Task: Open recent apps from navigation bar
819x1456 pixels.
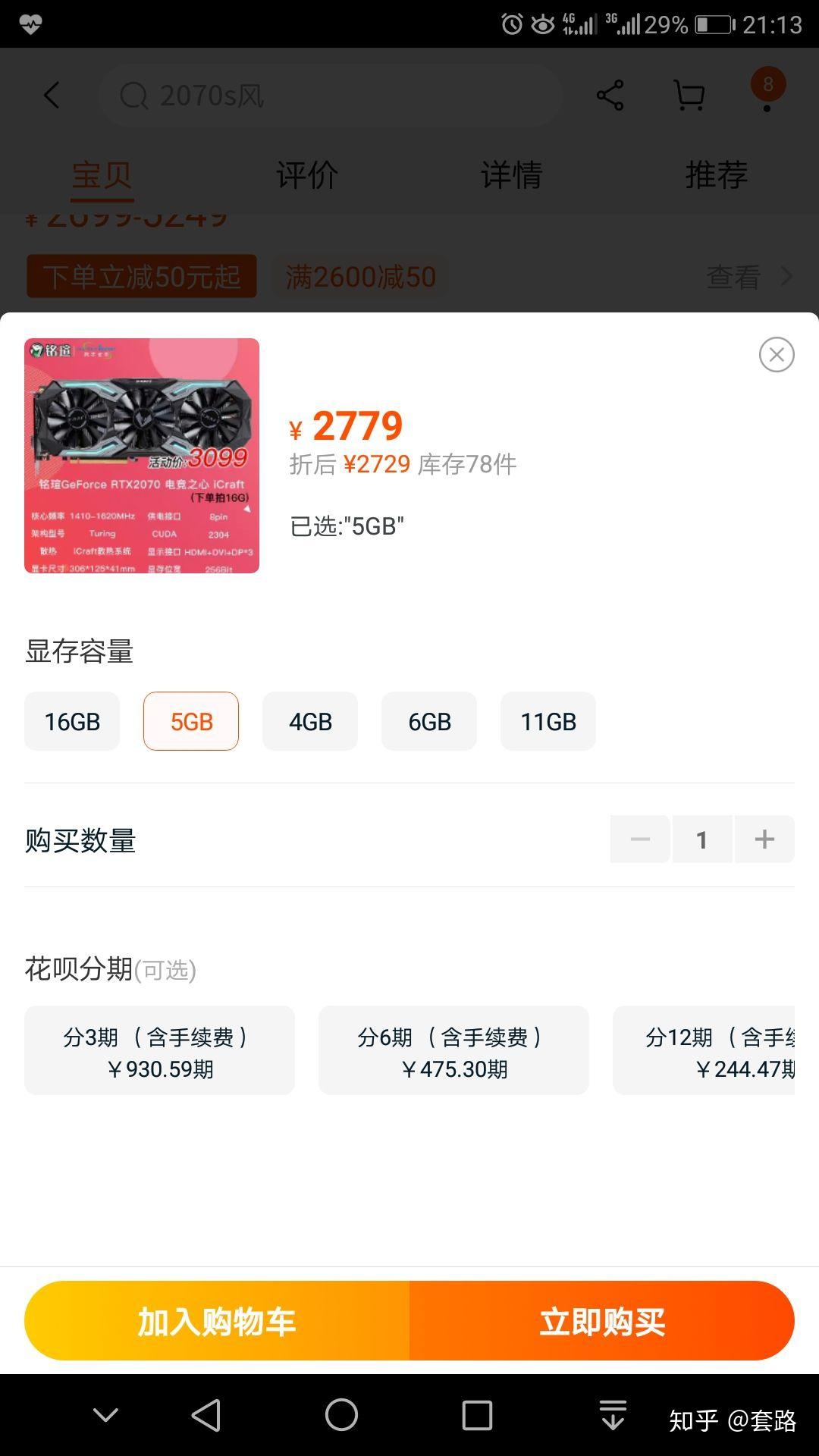Action: click(477, 1414)
